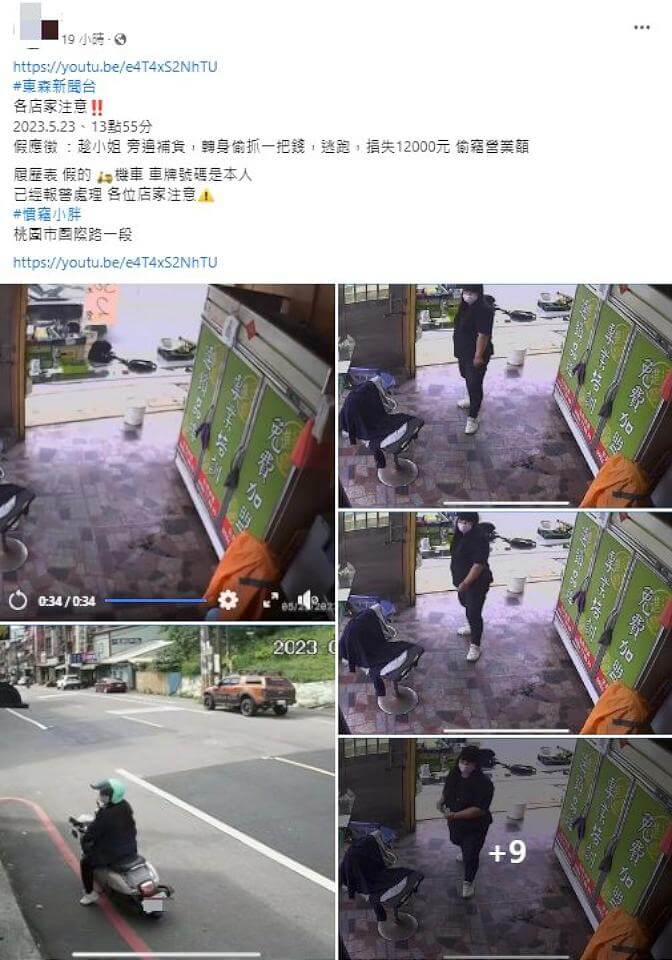Open the scooter rider street photo
The height and width of the screenshot is (960, 672).
tap(167, 790)
